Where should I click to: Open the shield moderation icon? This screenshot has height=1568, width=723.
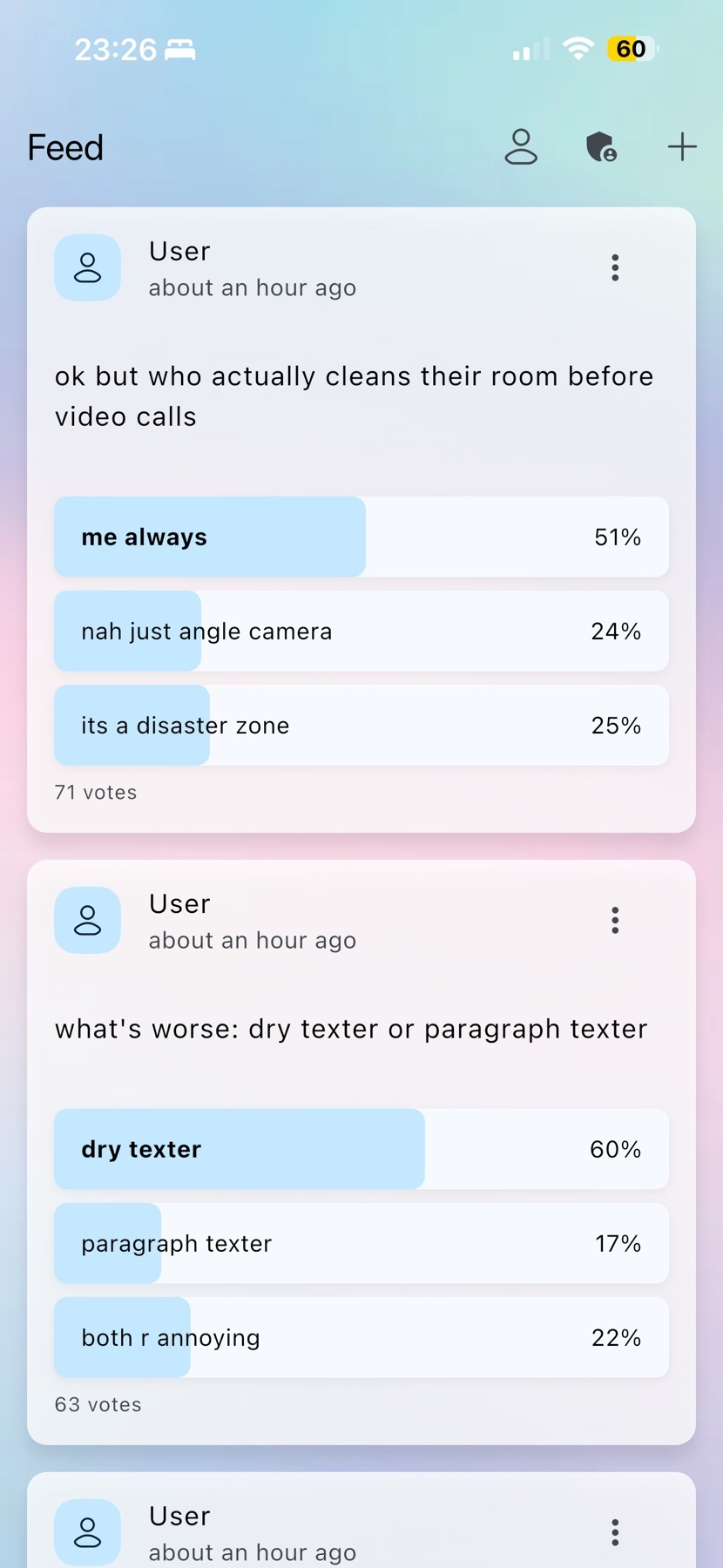[601, 147]
